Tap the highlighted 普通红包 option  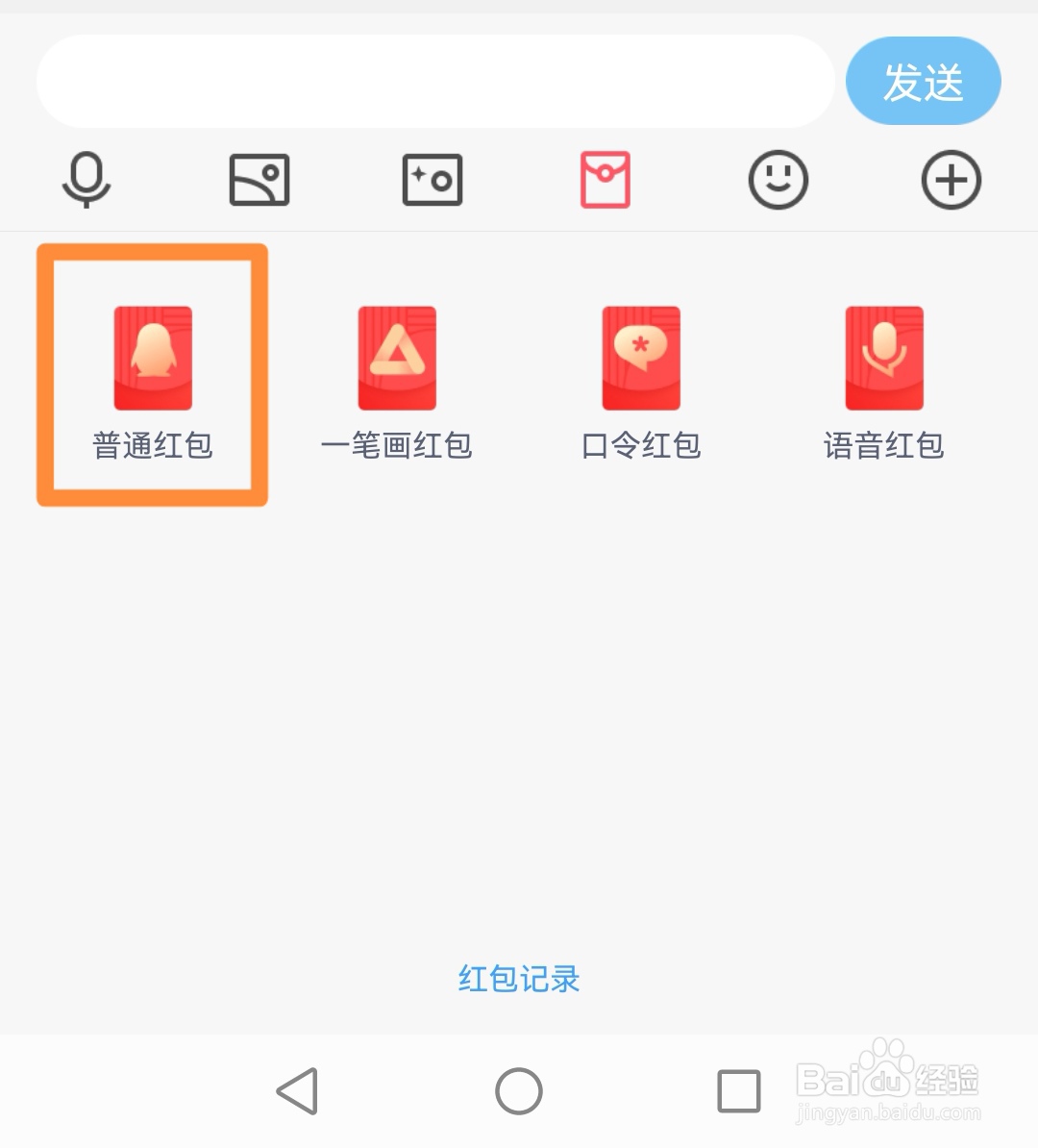click(x=153, y=375)
